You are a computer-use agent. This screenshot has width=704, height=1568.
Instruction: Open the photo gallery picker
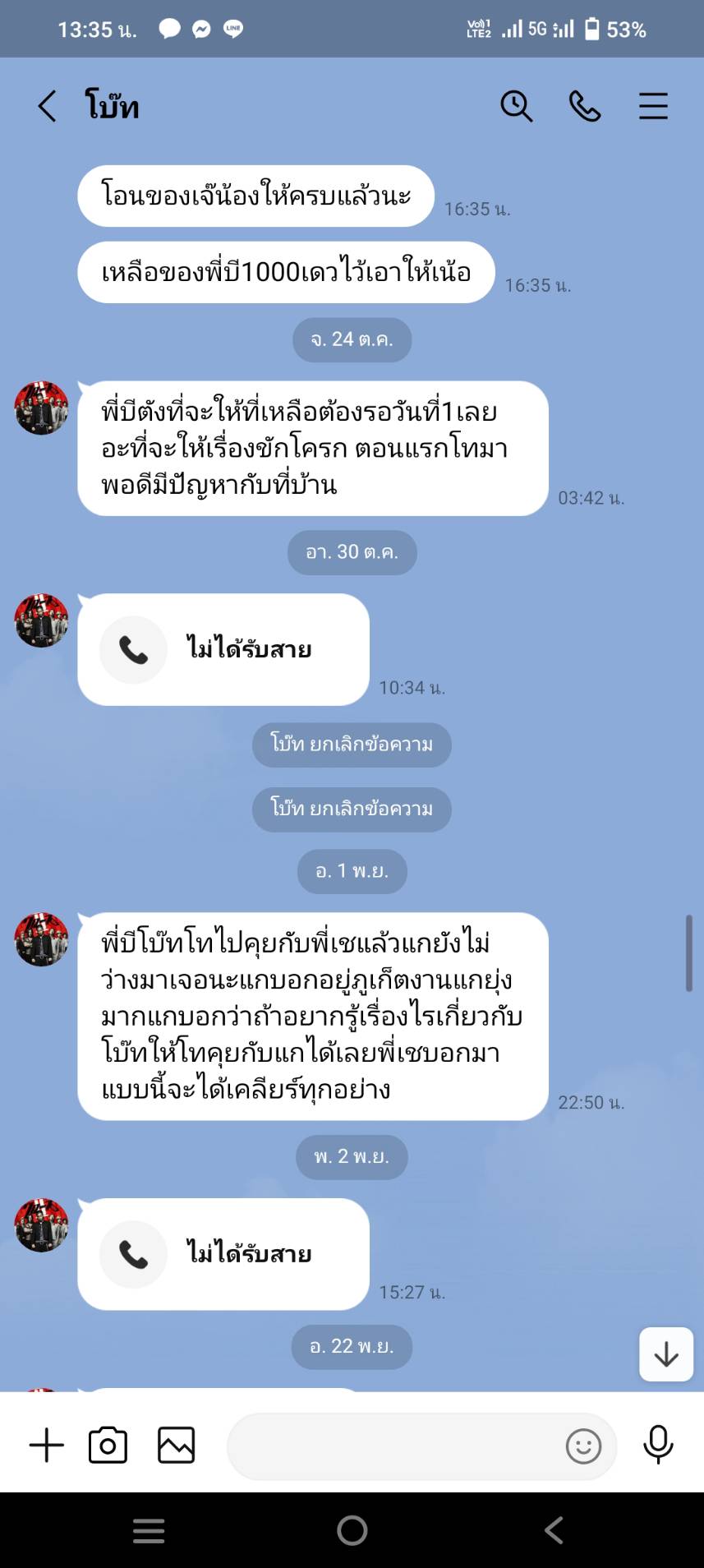[x=175, y=1444]
